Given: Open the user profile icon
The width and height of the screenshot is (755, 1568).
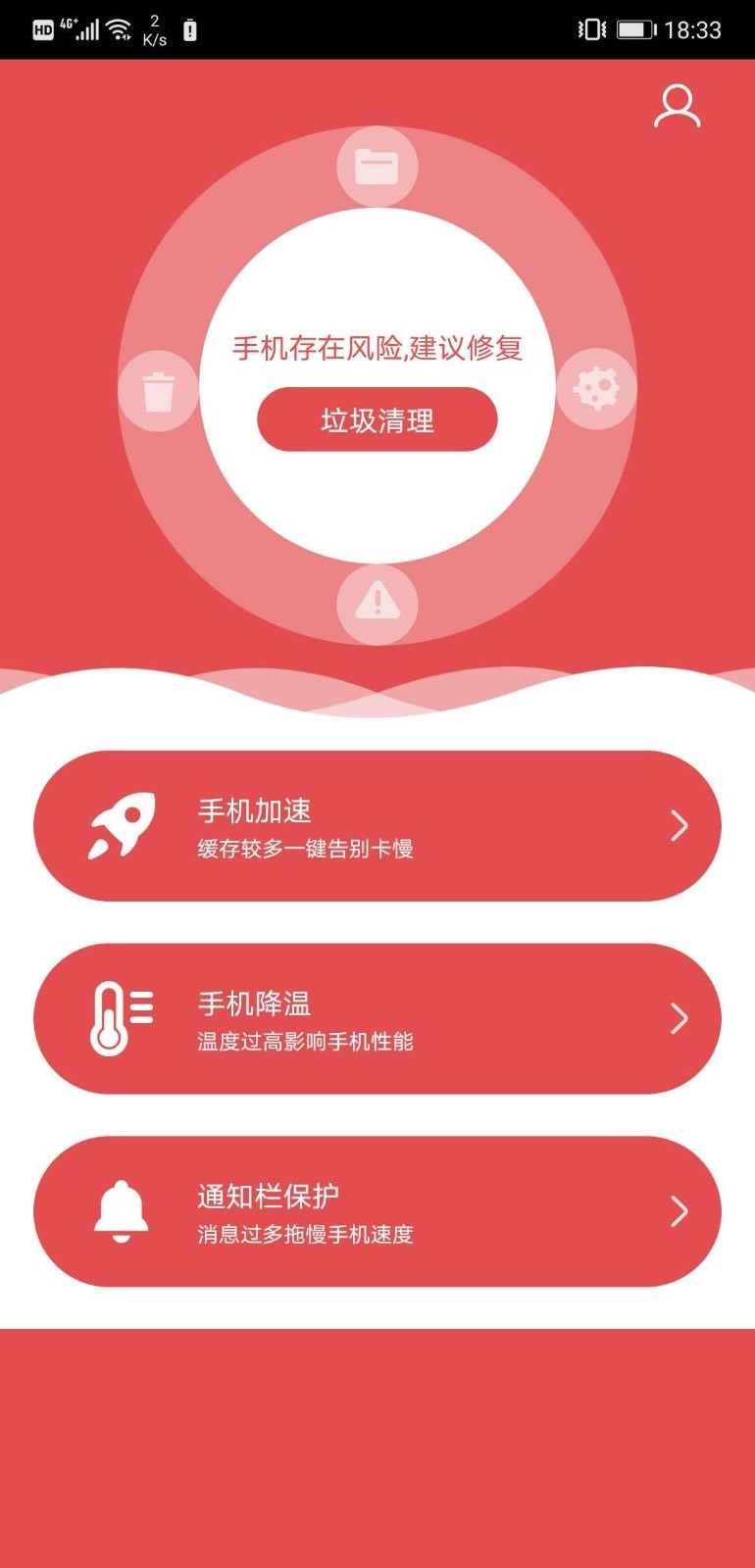Looking at the screenshot, I should (x=677, y=106).
